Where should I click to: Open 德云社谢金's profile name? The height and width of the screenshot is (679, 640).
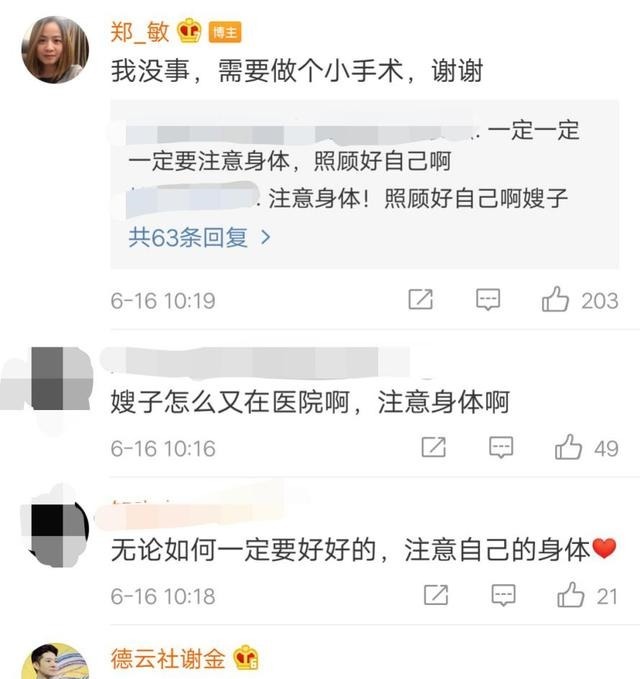[167, 659]
